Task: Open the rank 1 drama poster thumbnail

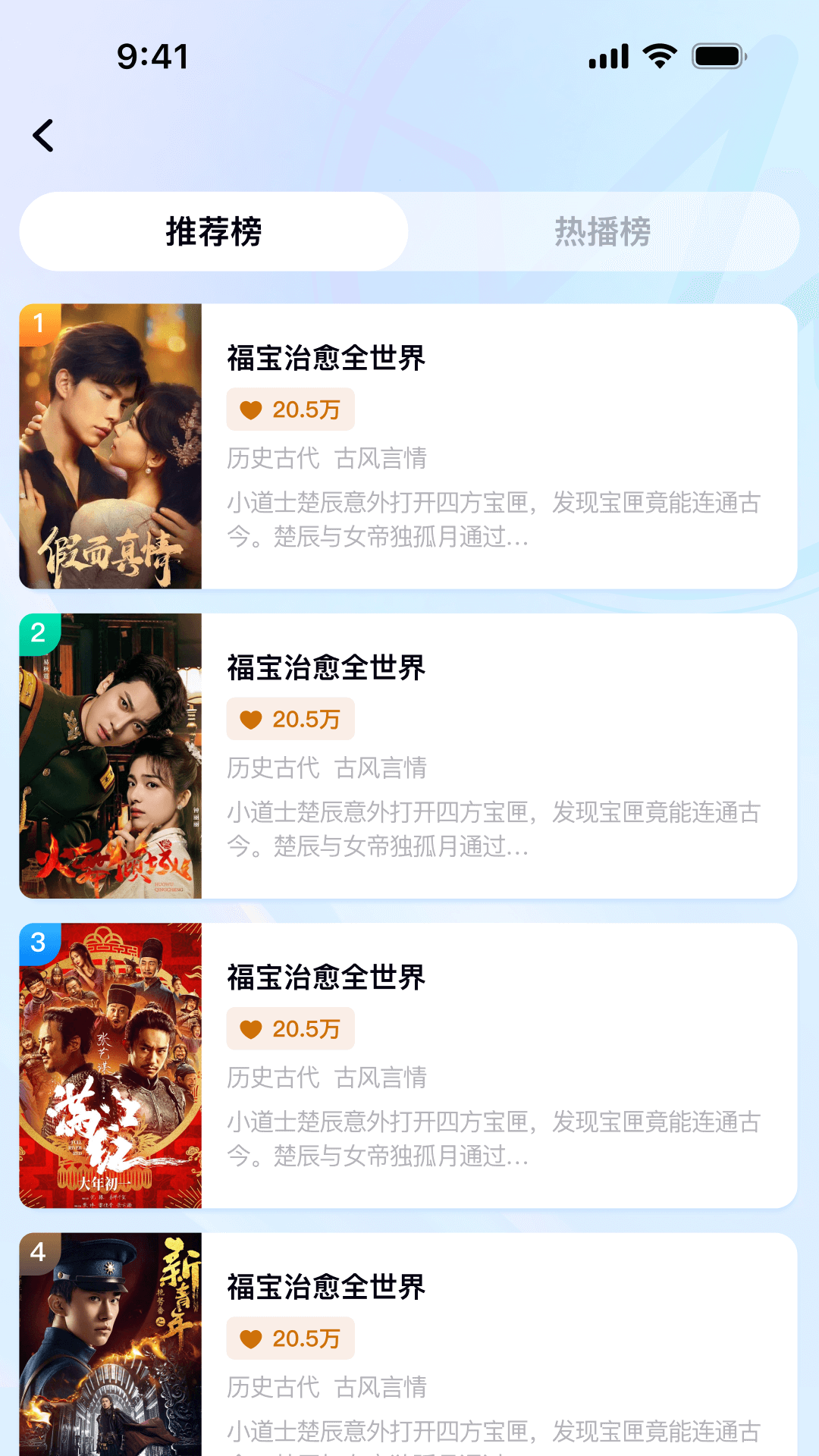Action: tap(112, 445)
